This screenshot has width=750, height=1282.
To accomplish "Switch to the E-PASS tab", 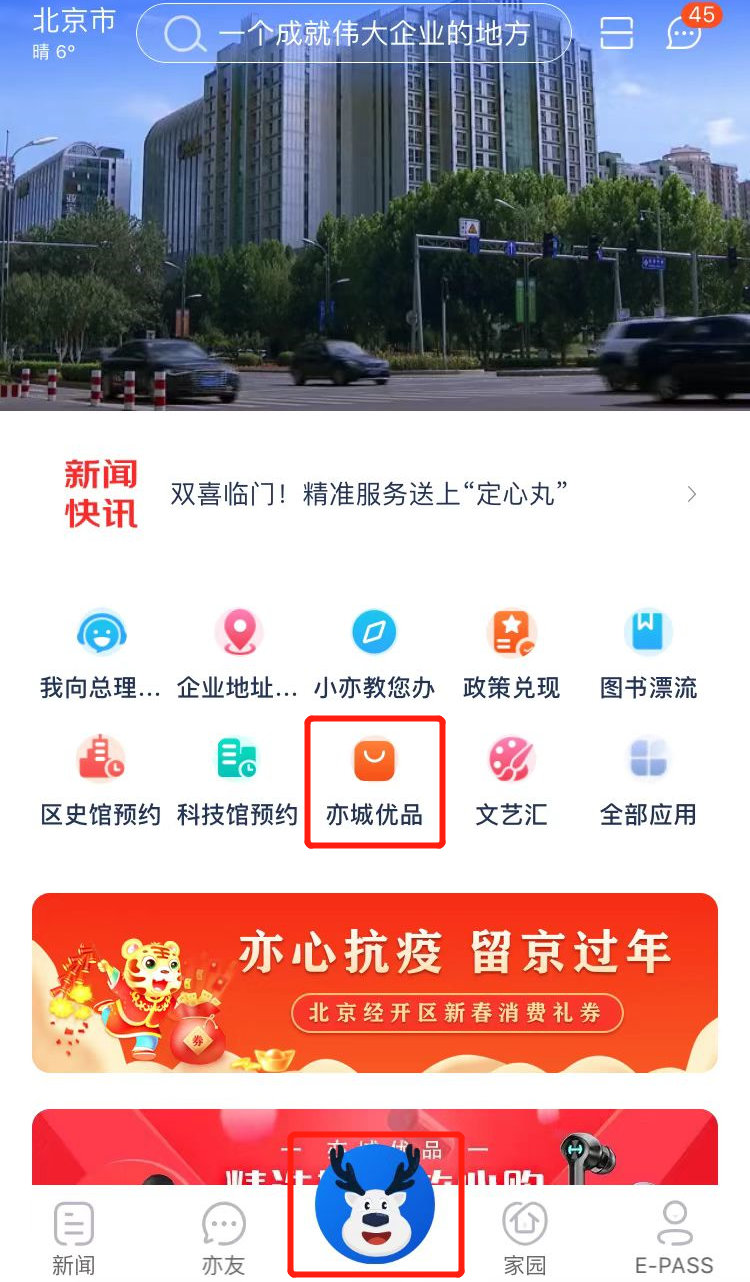I will point(674,1238).
